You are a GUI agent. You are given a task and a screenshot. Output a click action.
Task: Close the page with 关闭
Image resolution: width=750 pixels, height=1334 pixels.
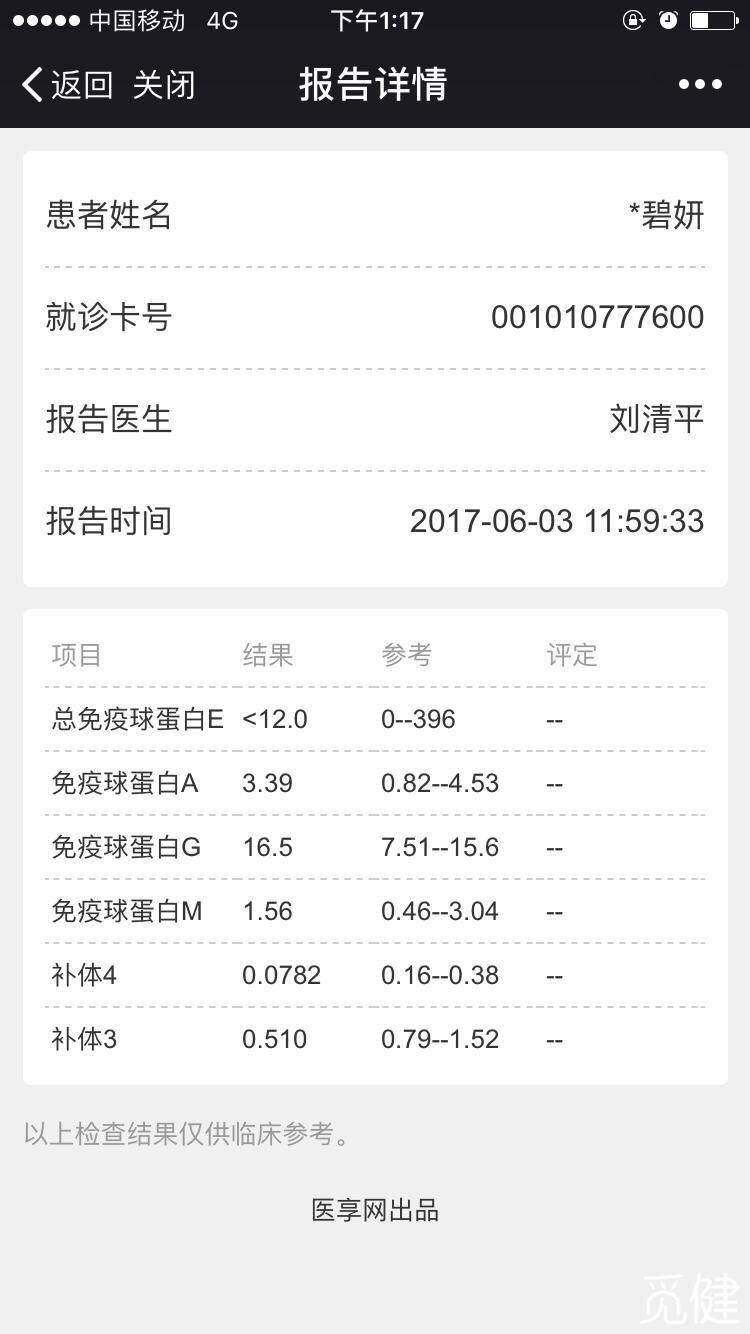[164, 85]
